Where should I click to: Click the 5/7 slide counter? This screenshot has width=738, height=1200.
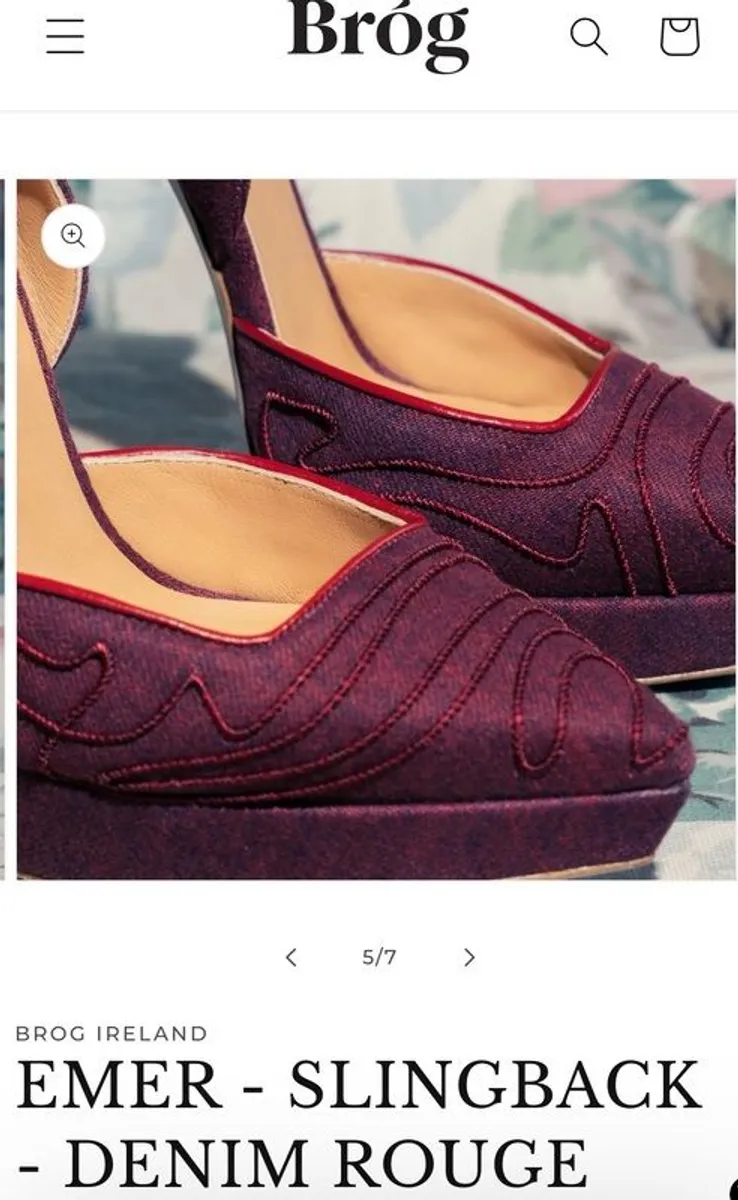(378, 957)
